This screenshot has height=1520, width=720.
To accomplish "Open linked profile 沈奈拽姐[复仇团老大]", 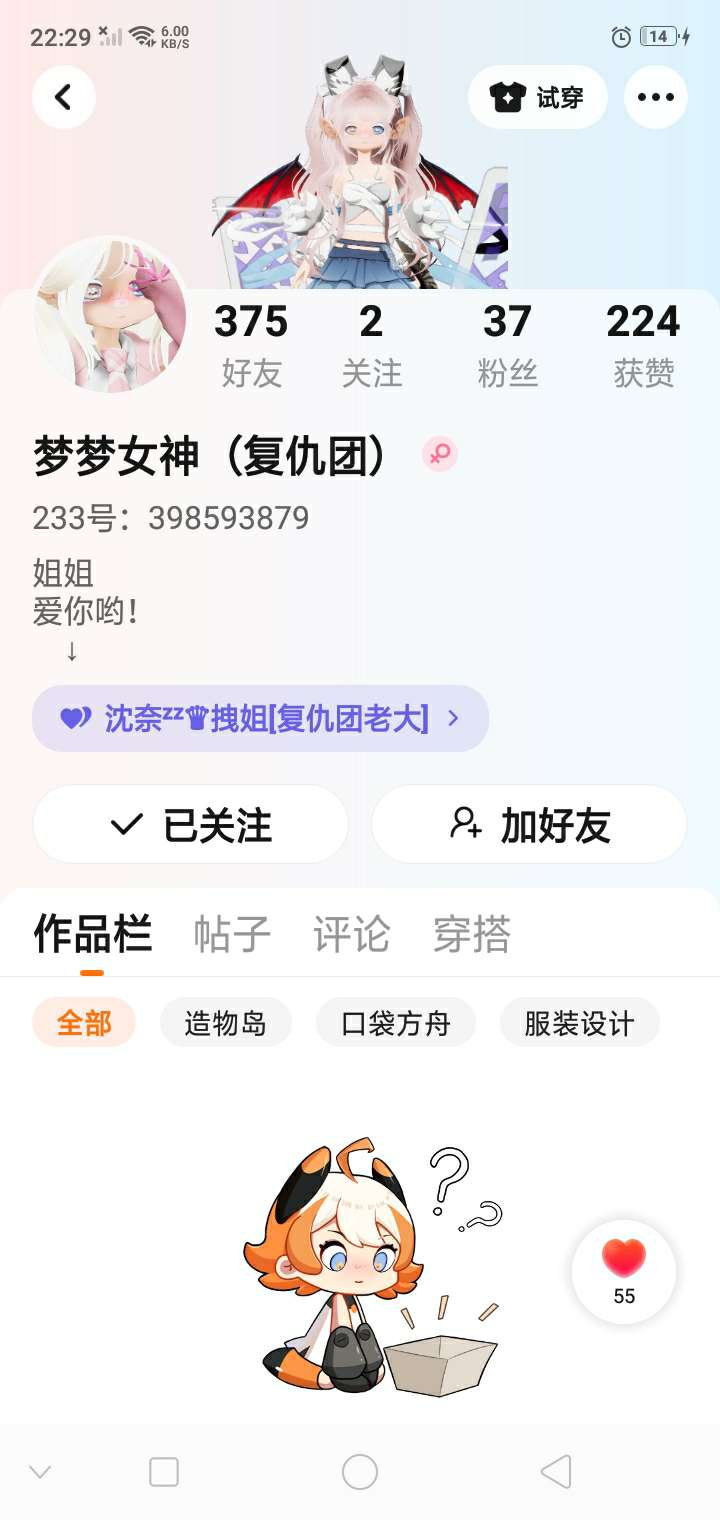I will (x=260, y=718).
